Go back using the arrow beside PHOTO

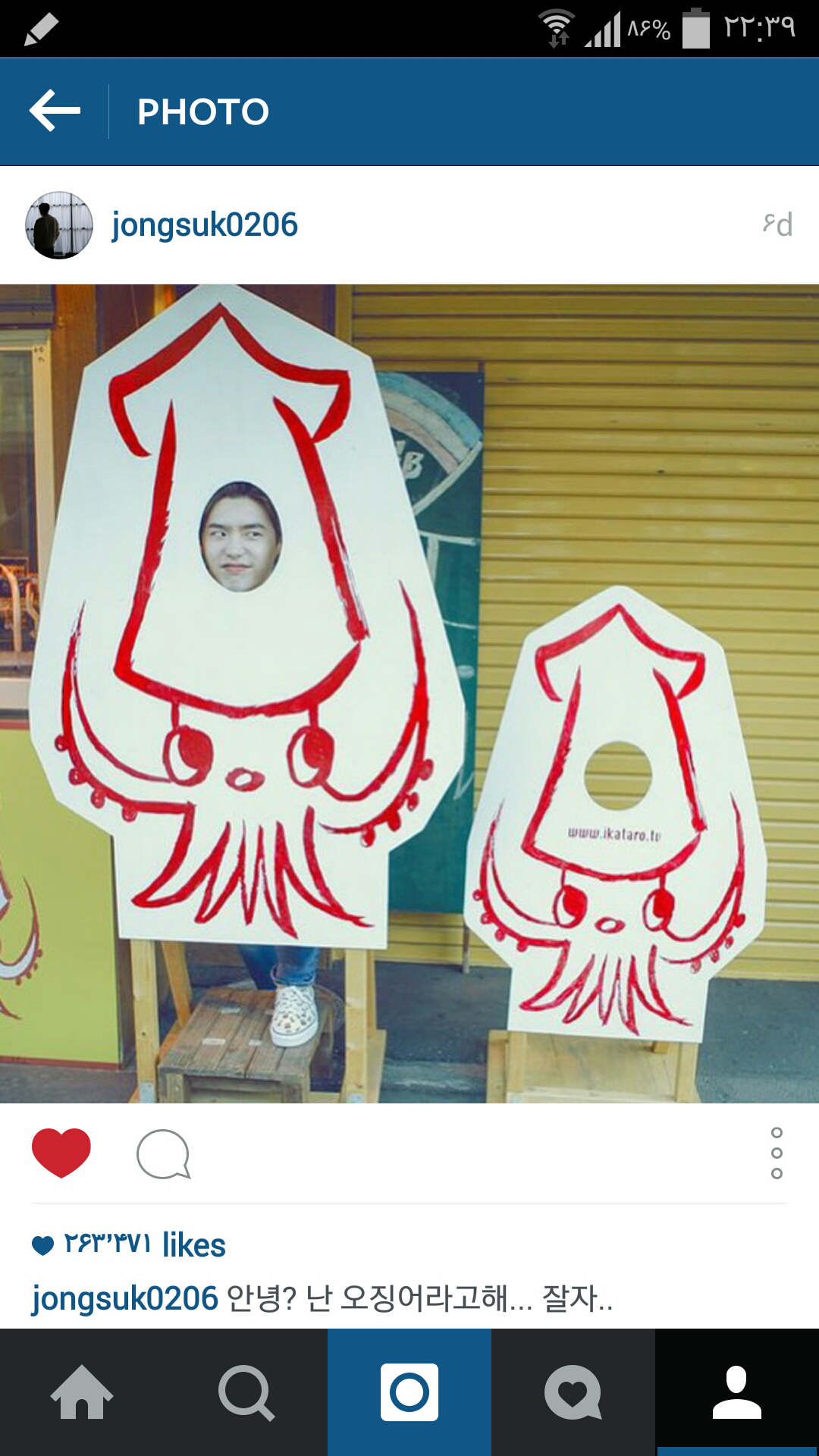pyautogui.click(x=55, y=111)
